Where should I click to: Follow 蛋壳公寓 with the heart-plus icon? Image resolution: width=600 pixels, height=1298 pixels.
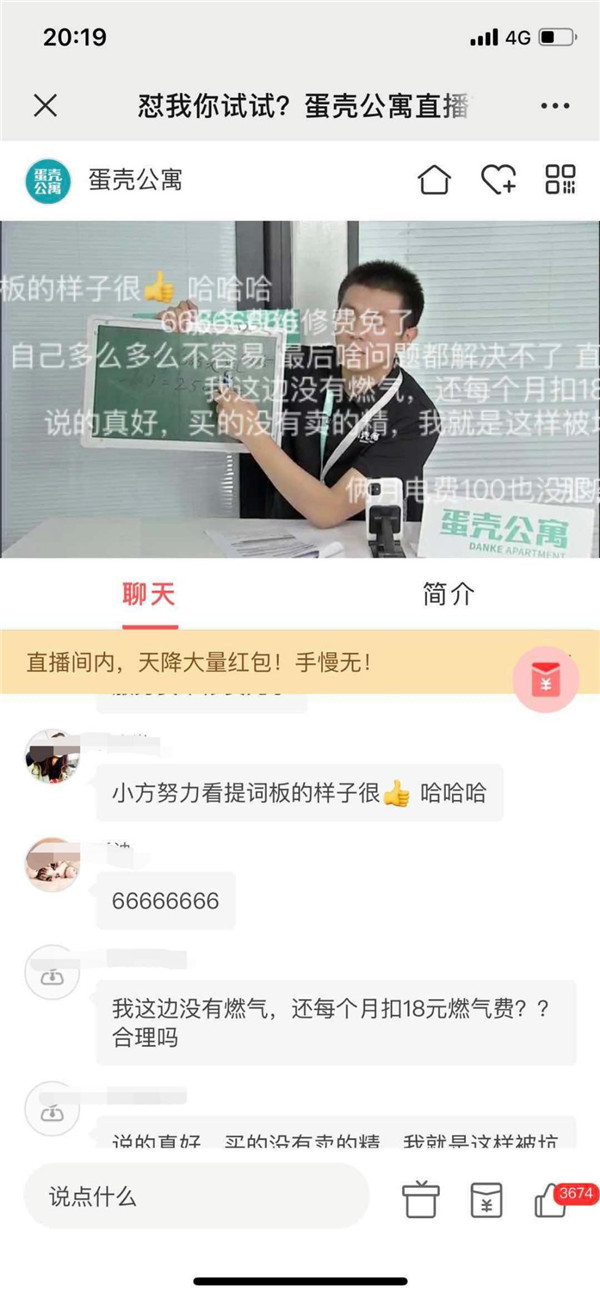coord(497,180)
